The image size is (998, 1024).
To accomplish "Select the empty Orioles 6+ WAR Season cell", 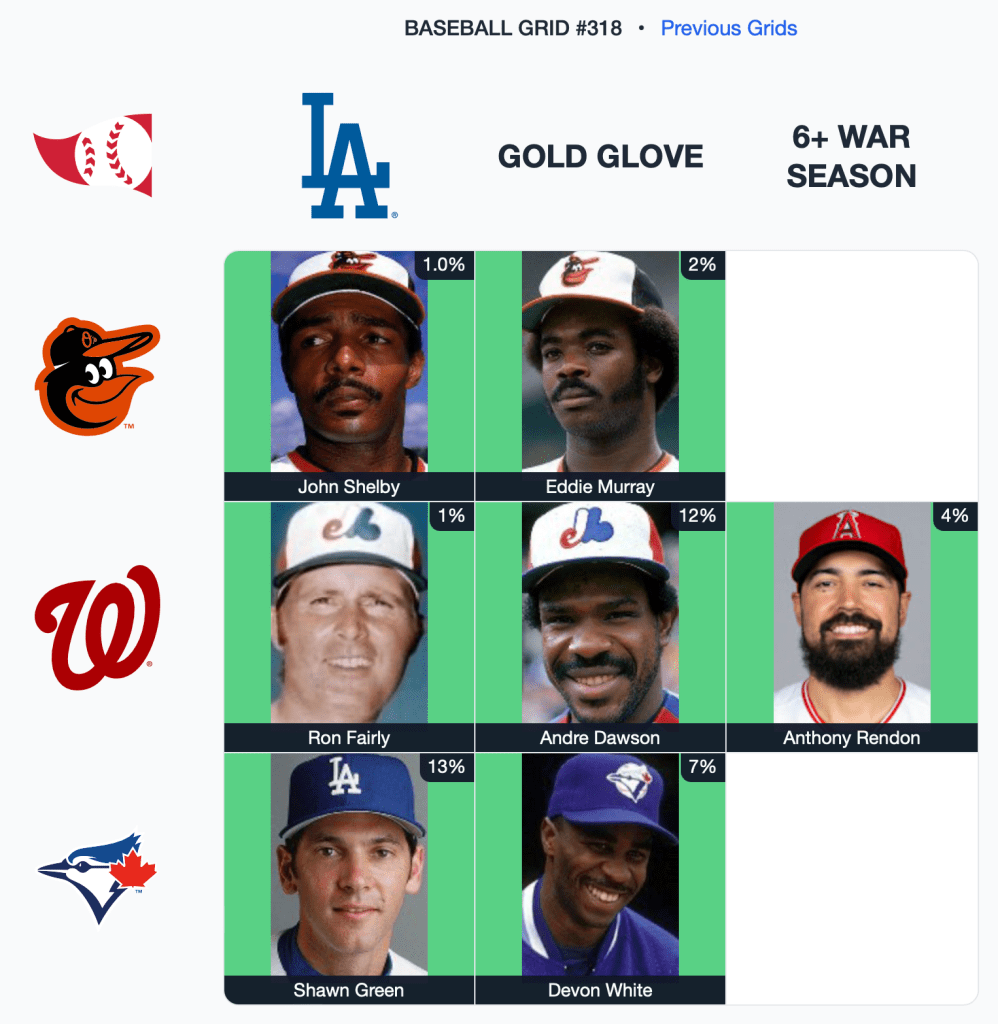I will [851, 375].
